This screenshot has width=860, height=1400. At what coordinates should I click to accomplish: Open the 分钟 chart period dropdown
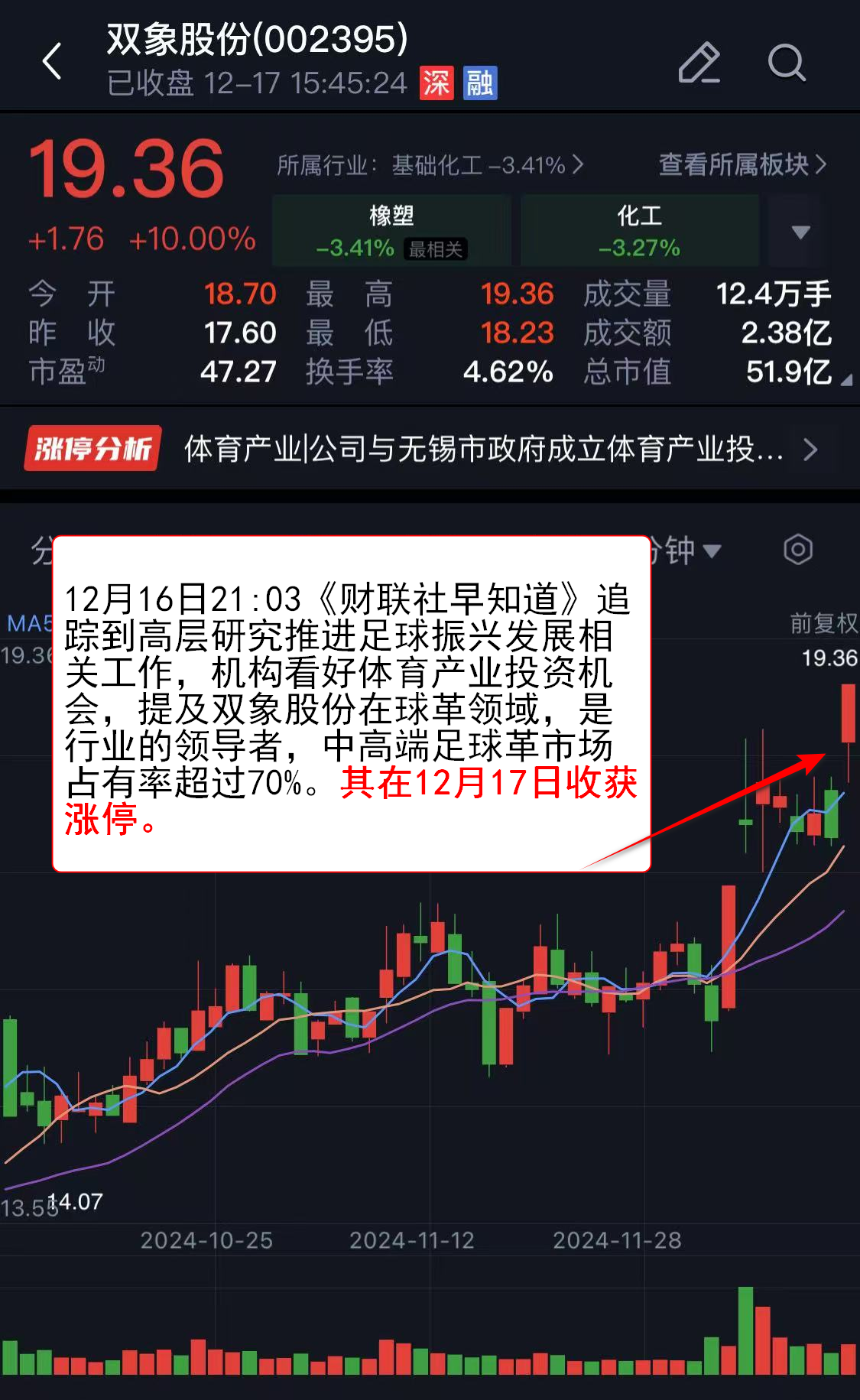(x=684, y=550)
